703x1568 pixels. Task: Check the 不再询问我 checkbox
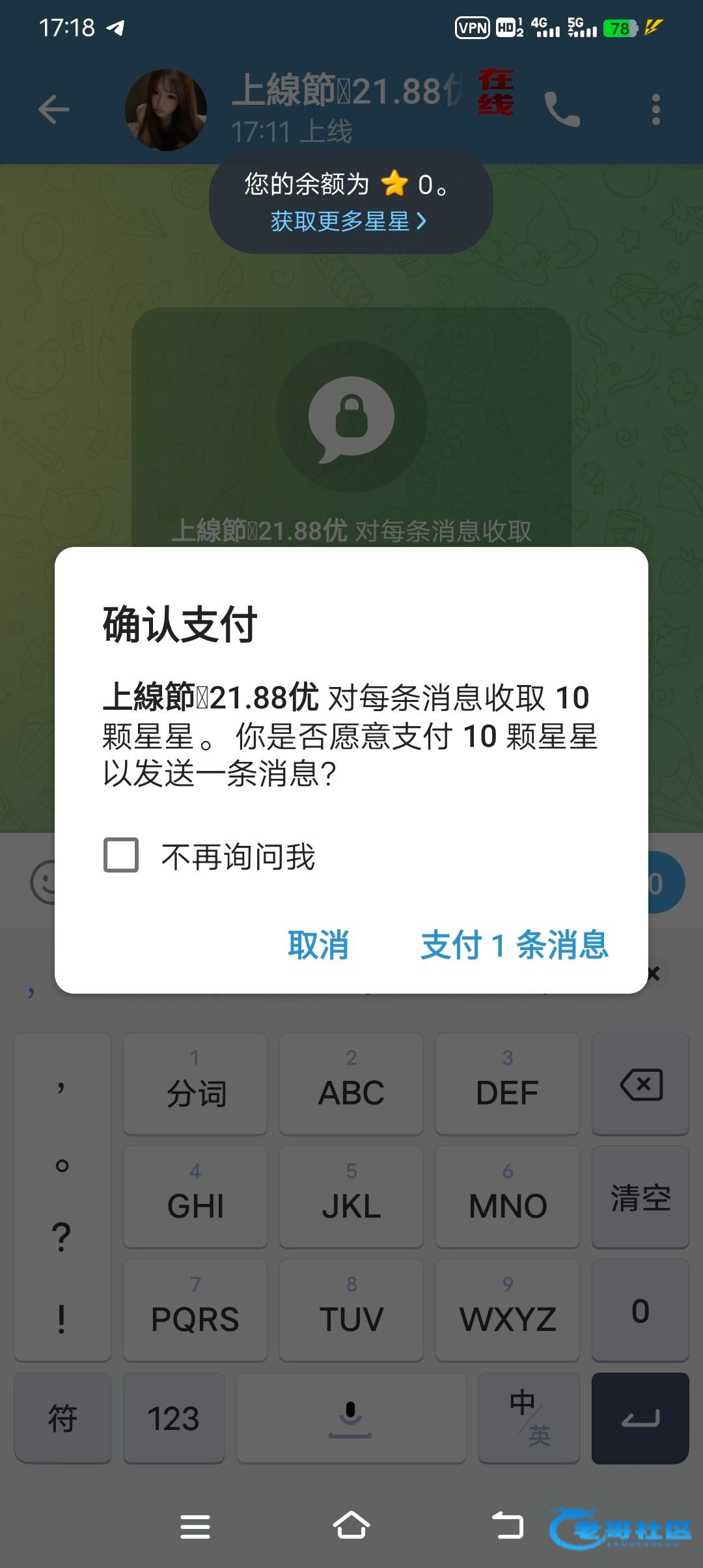pyautogui.click(x=122, y=855)
